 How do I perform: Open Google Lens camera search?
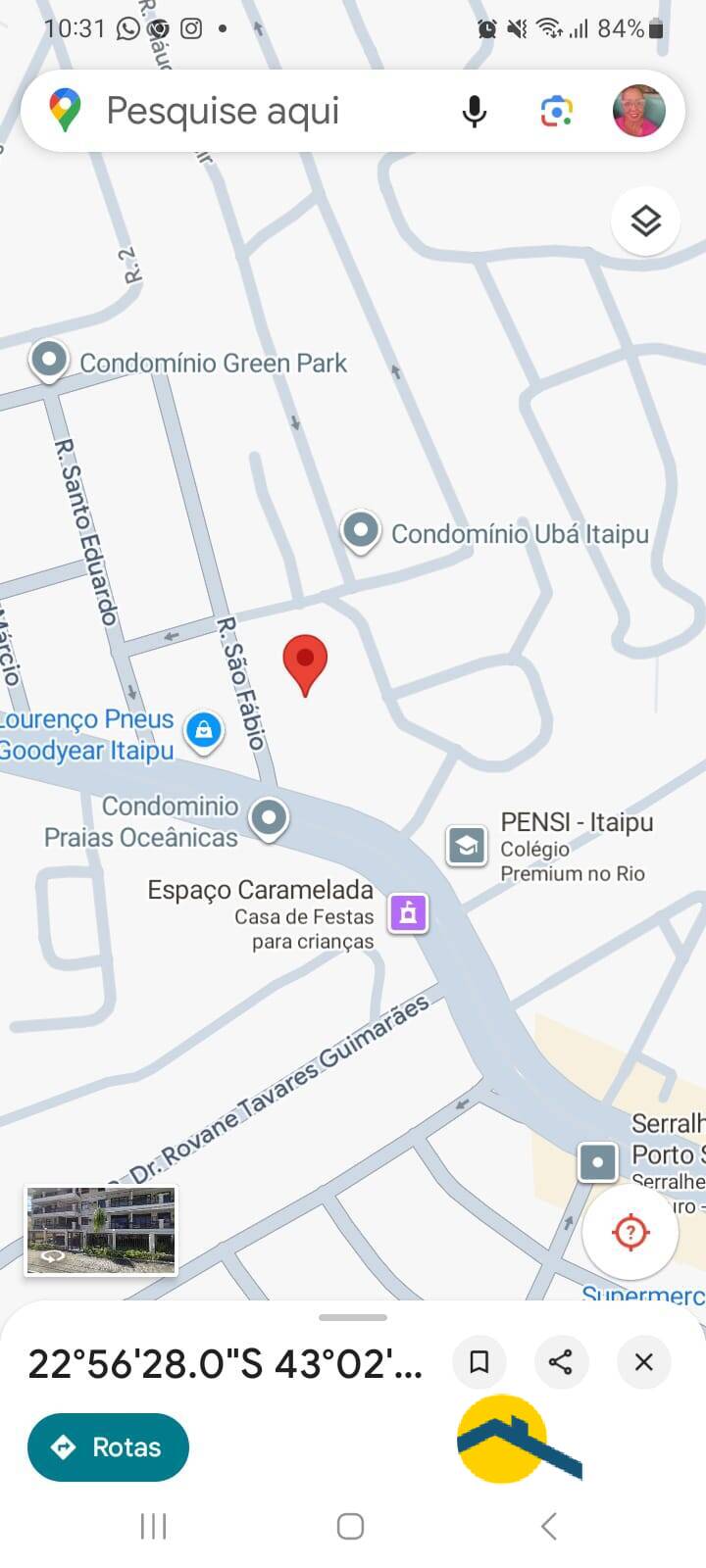click(556, 112)
